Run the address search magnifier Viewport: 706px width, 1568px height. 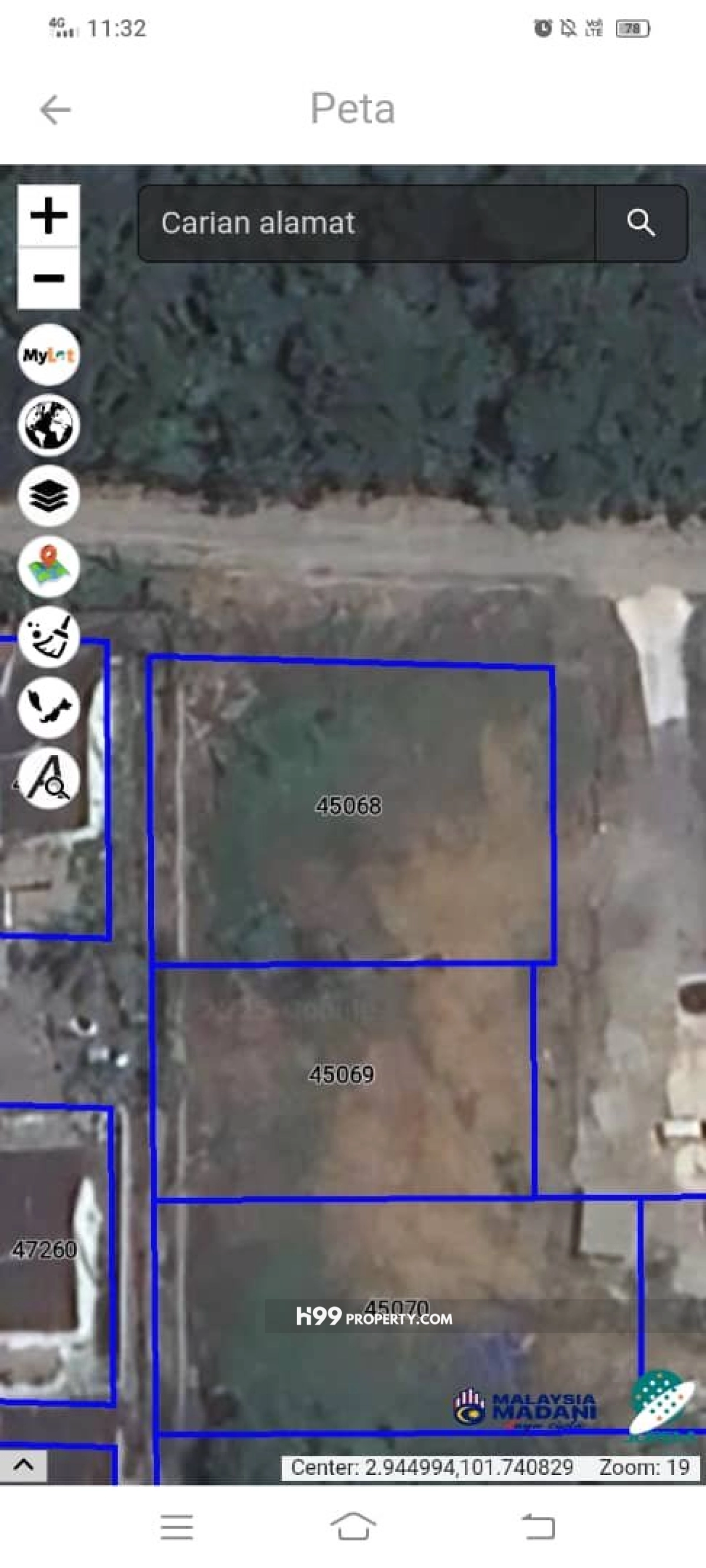[641, 223]
